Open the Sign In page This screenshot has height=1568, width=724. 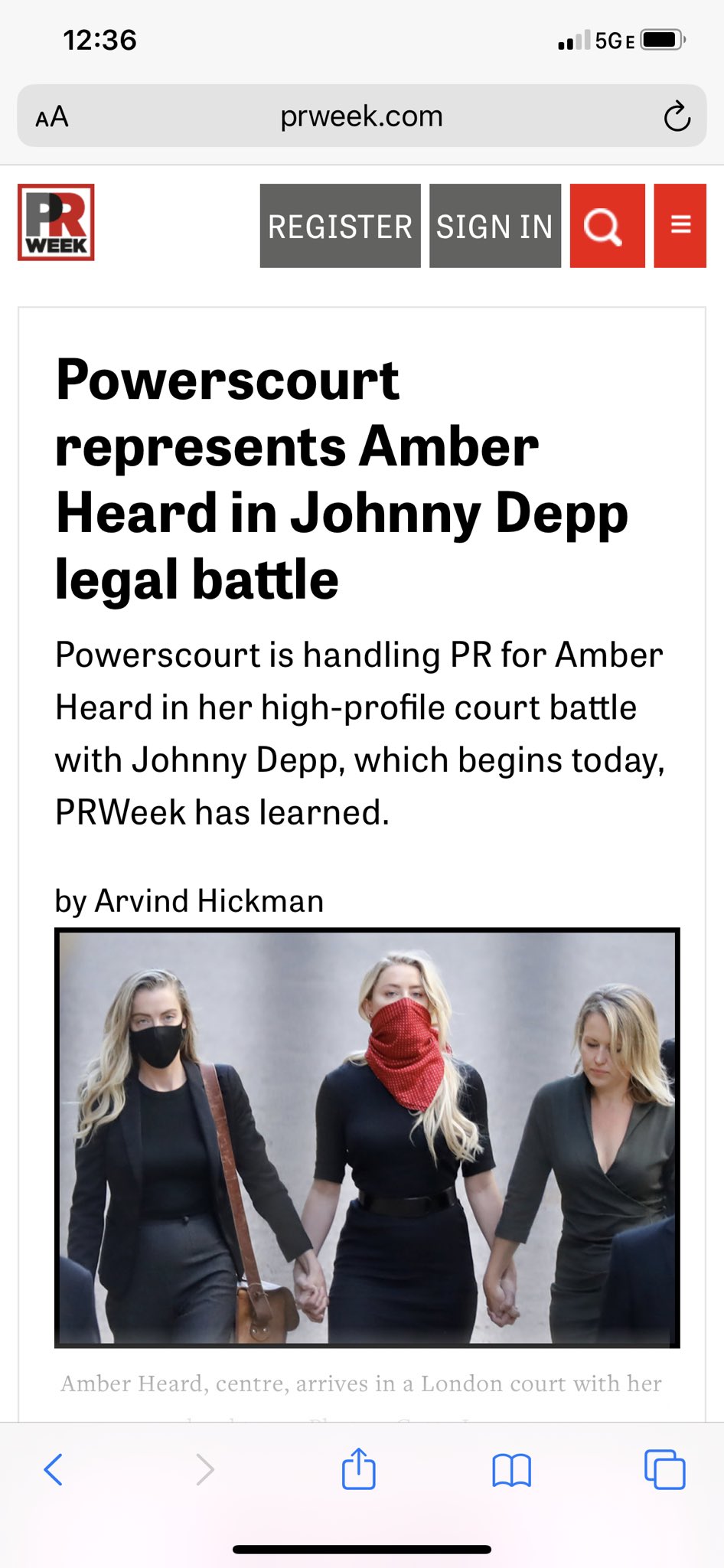point(495,226)
